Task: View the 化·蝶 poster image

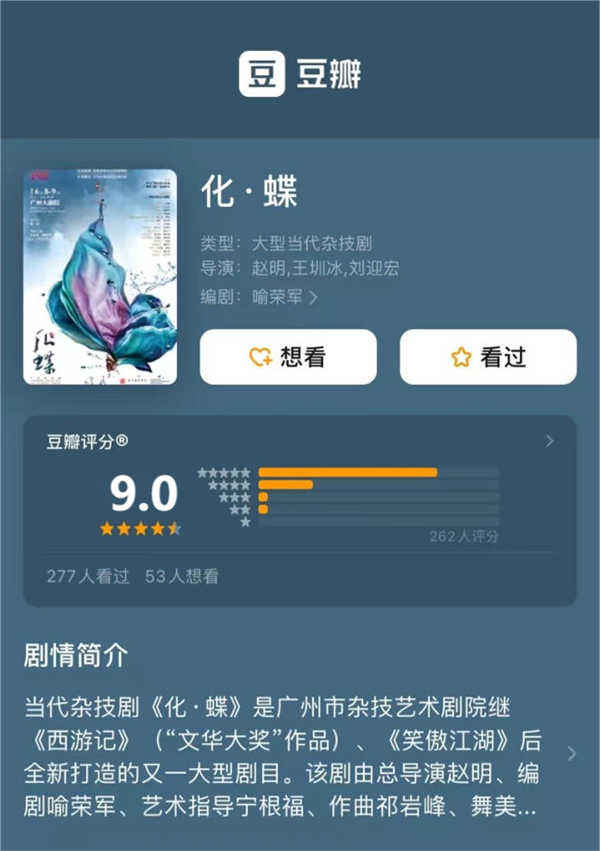Action: click(100, 277)
